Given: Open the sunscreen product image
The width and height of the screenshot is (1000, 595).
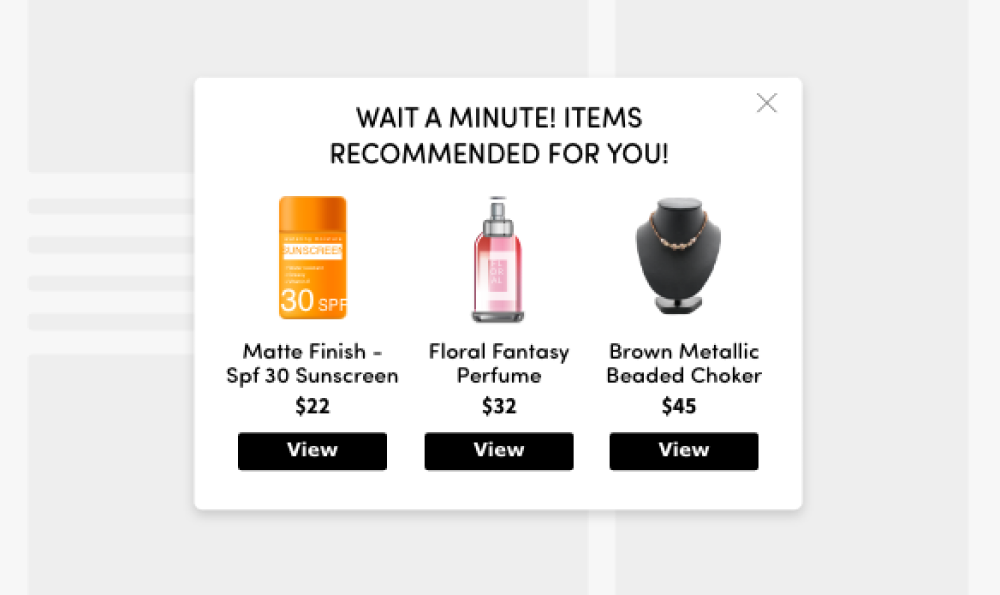Looking at the screenshot, I should [312, 258].
